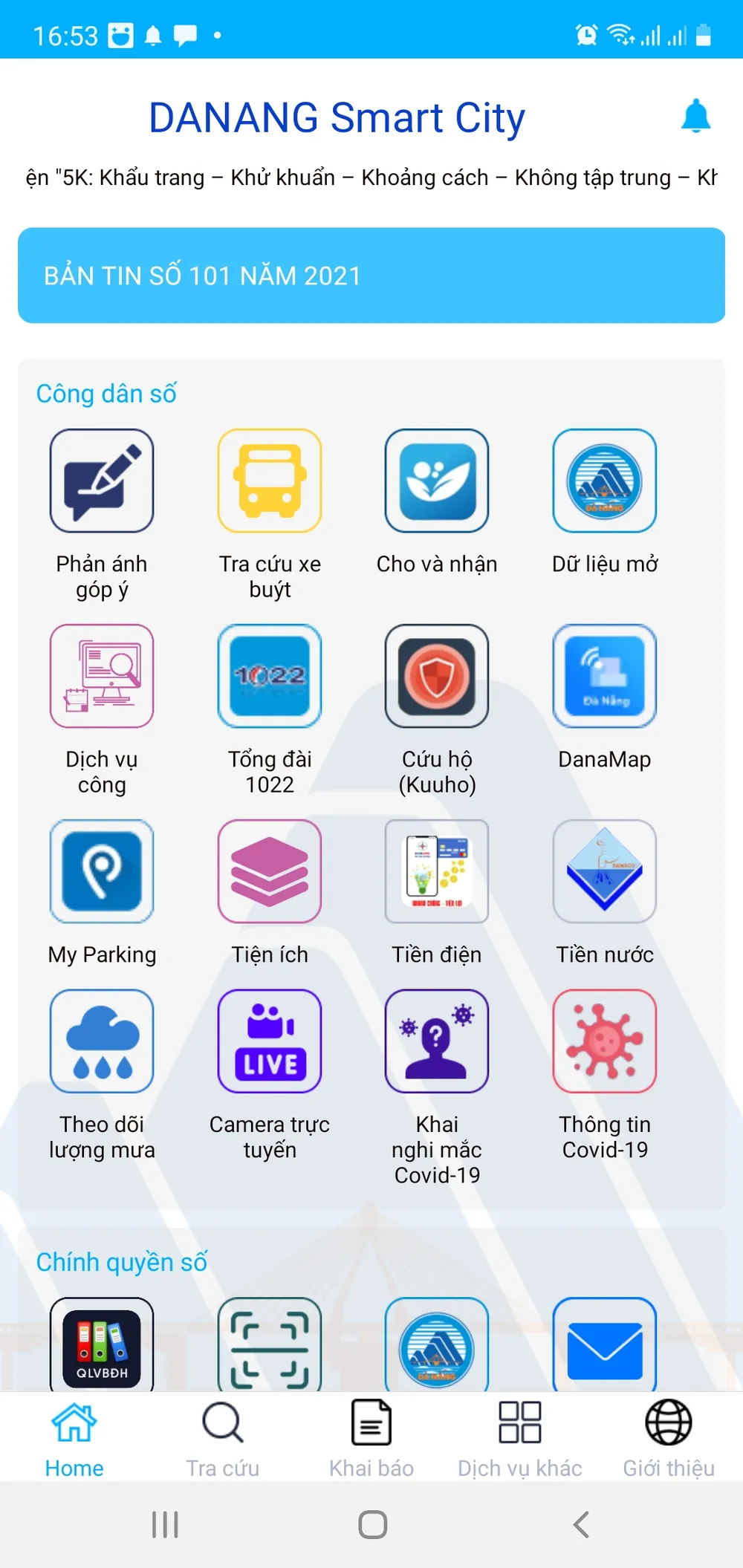
Task: Launch DanaMap
Action: pos(605,676)
